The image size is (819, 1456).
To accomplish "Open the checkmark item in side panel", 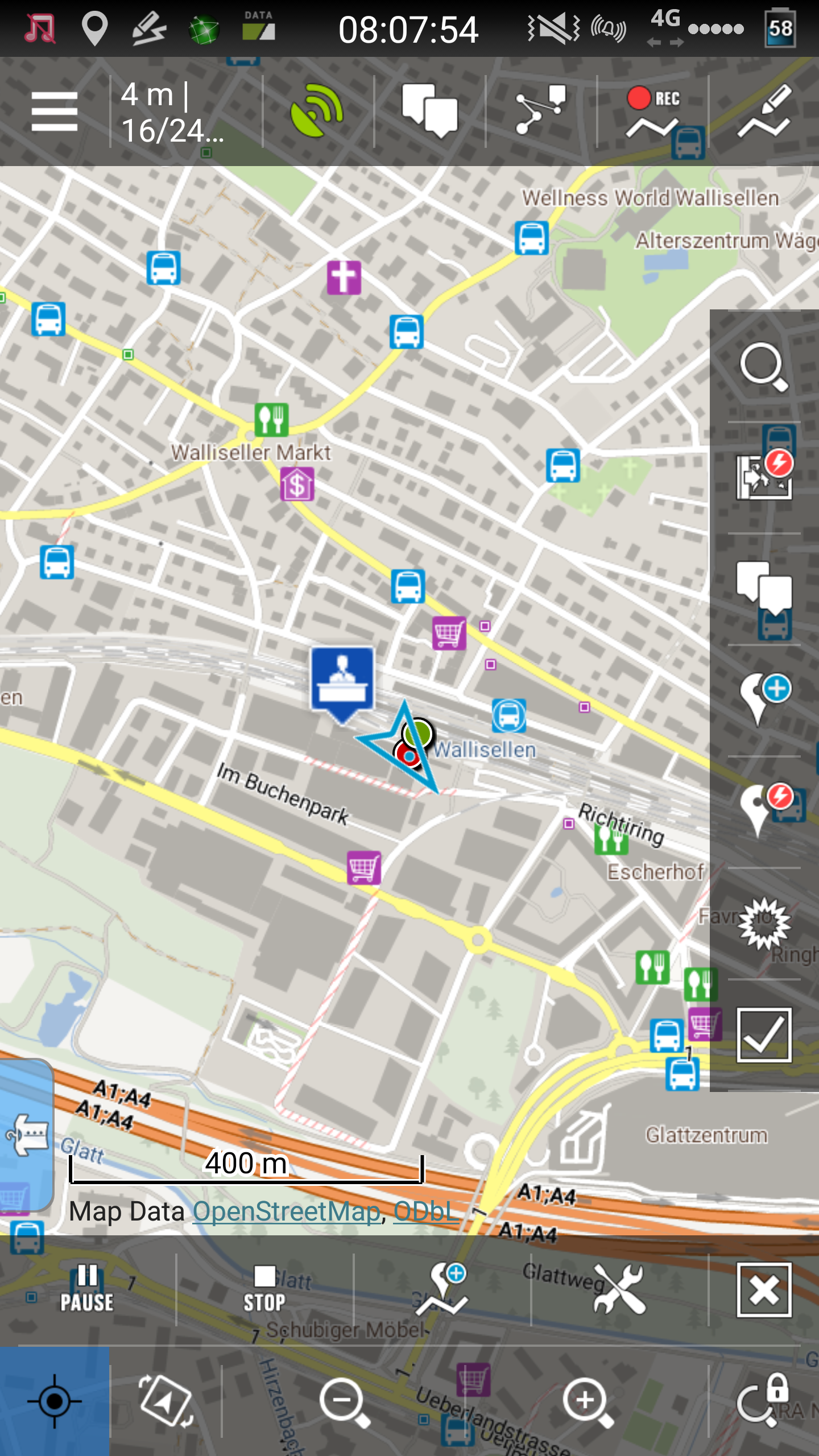I will click(764, 1035).
